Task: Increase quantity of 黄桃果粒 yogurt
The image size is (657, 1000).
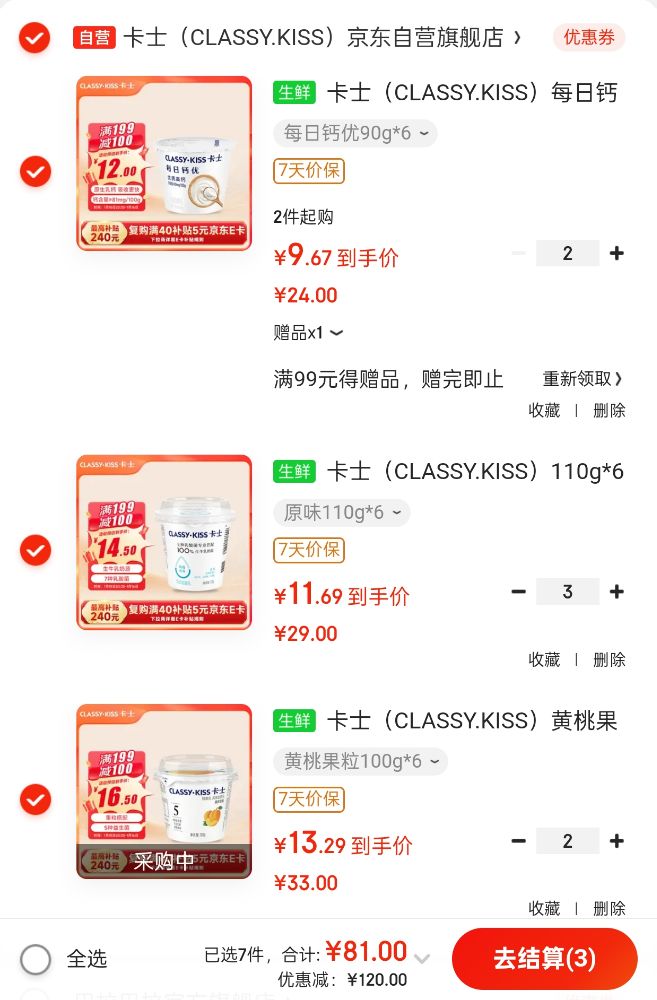Action: click(616, 841)
